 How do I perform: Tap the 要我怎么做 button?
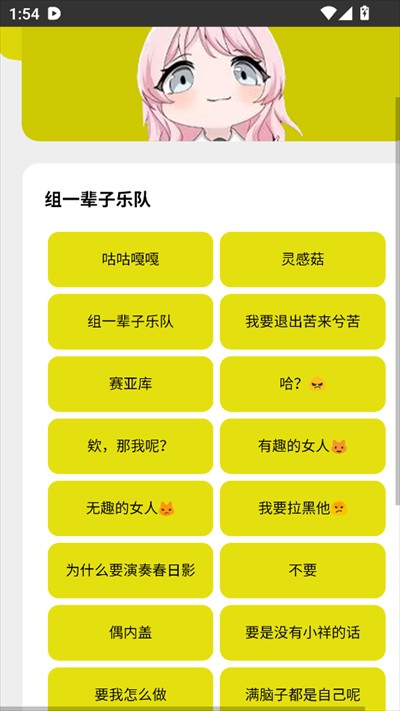tap(130, 689)
